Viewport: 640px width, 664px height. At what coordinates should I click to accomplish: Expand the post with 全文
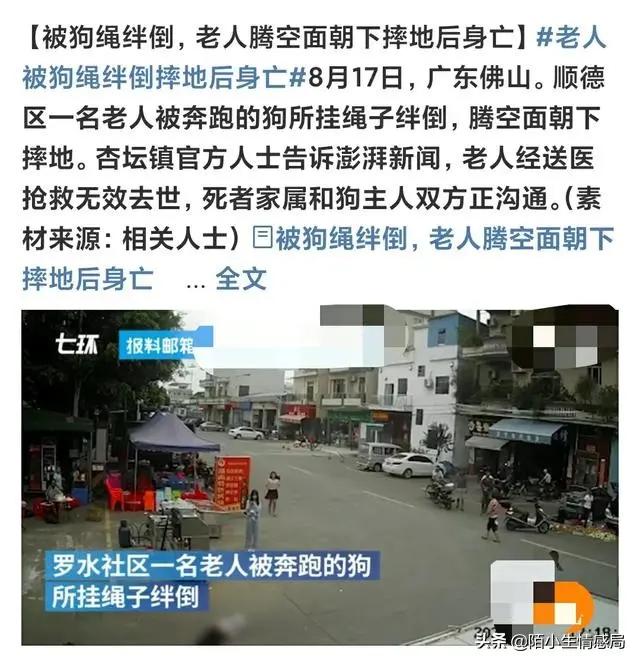pos(241,279)
